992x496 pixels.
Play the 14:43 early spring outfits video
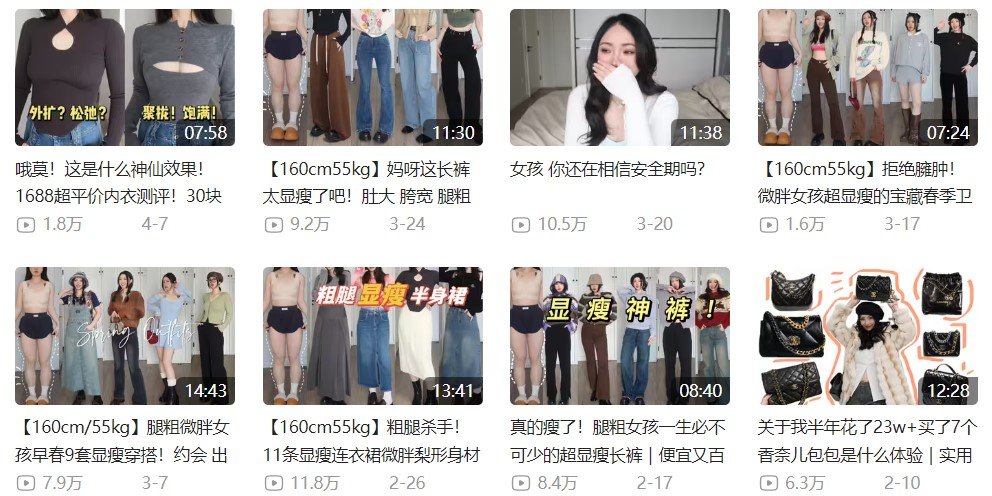(x=124, y=335)
